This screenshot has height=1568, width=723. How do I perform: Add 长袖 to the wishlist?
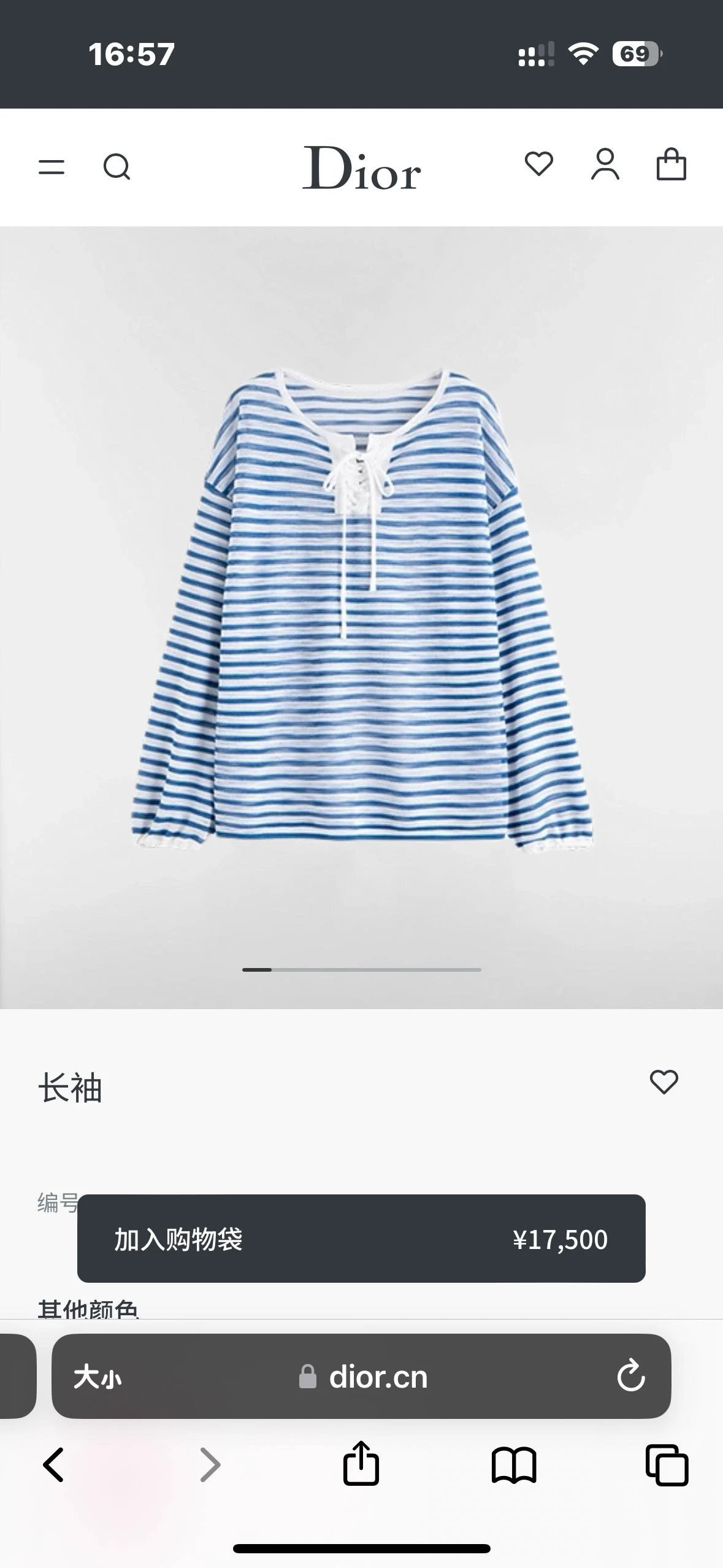coord(664,1082)
